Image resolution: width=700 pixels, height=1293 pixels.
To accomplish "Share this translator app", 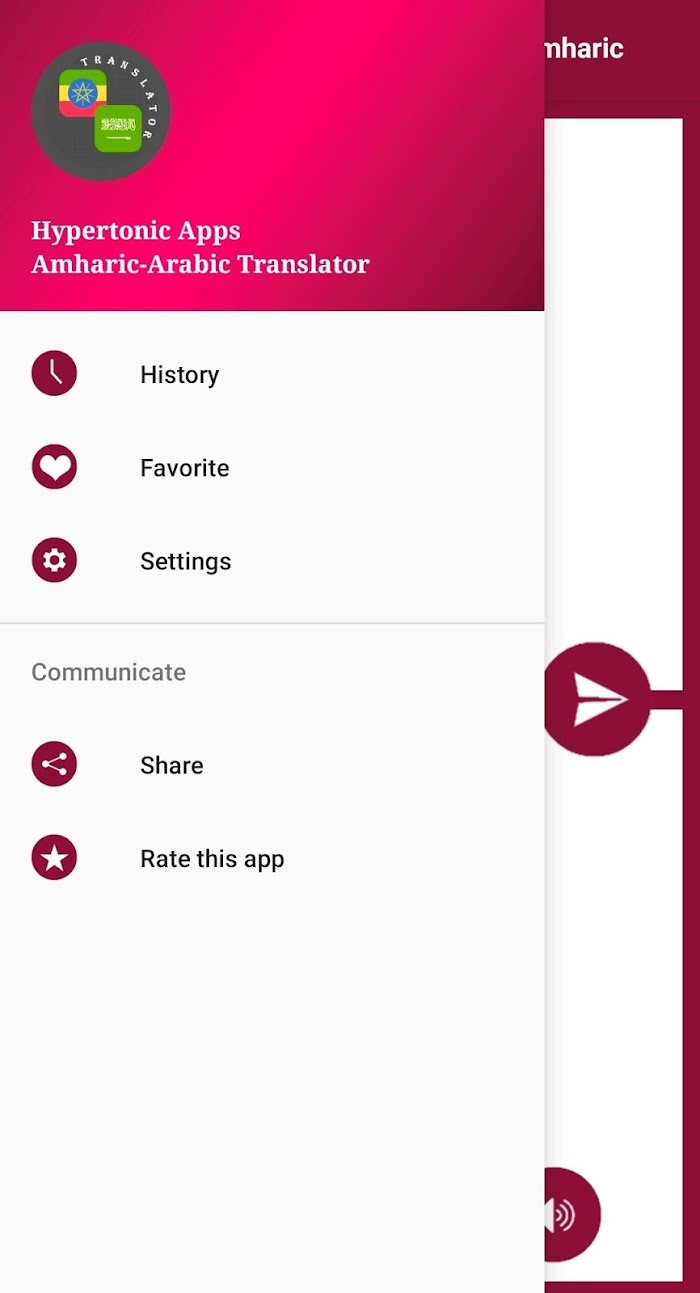I will 171,765.
